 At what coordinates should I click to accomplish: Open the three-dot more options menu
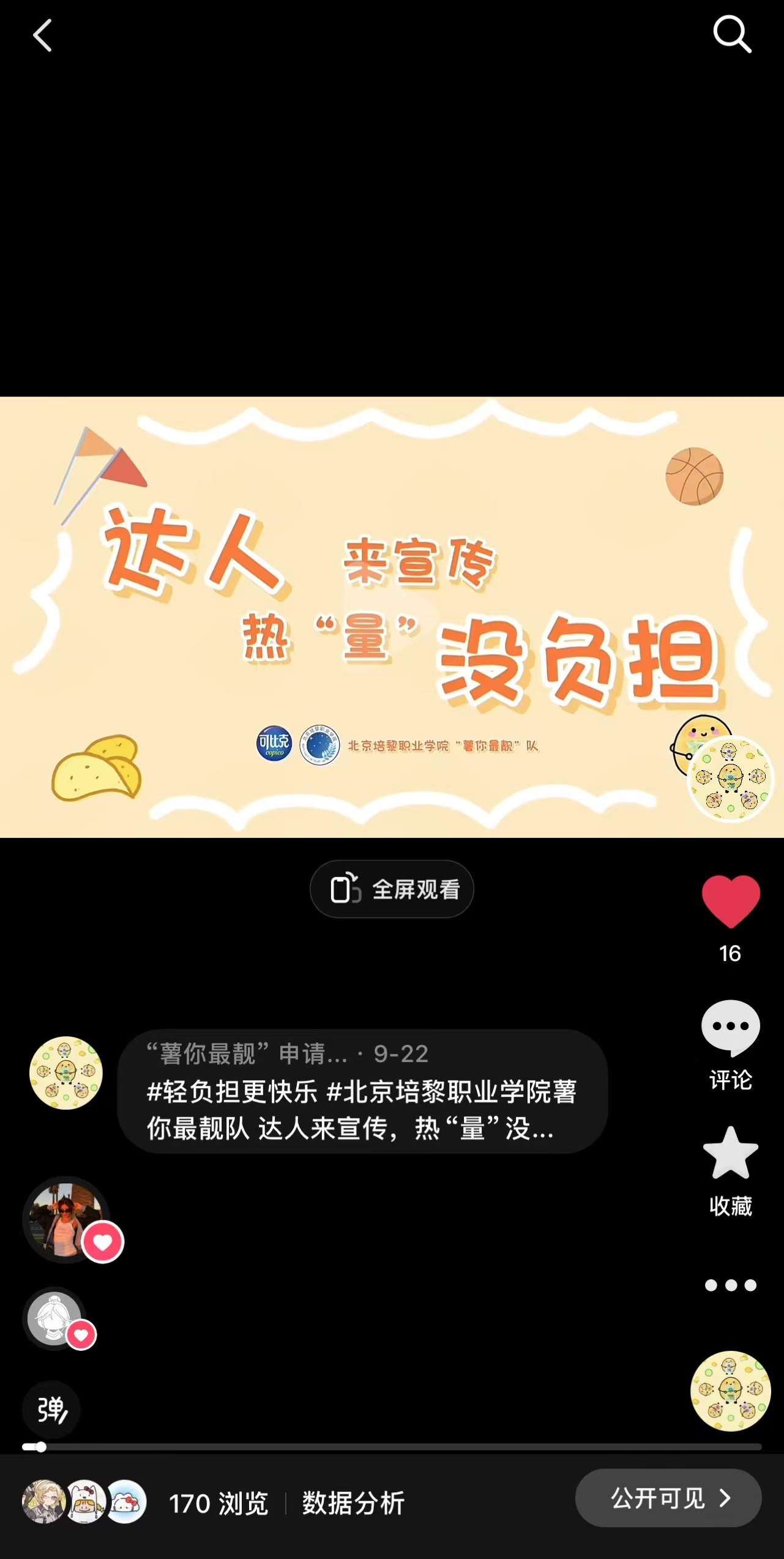[x=730, y=1285]
